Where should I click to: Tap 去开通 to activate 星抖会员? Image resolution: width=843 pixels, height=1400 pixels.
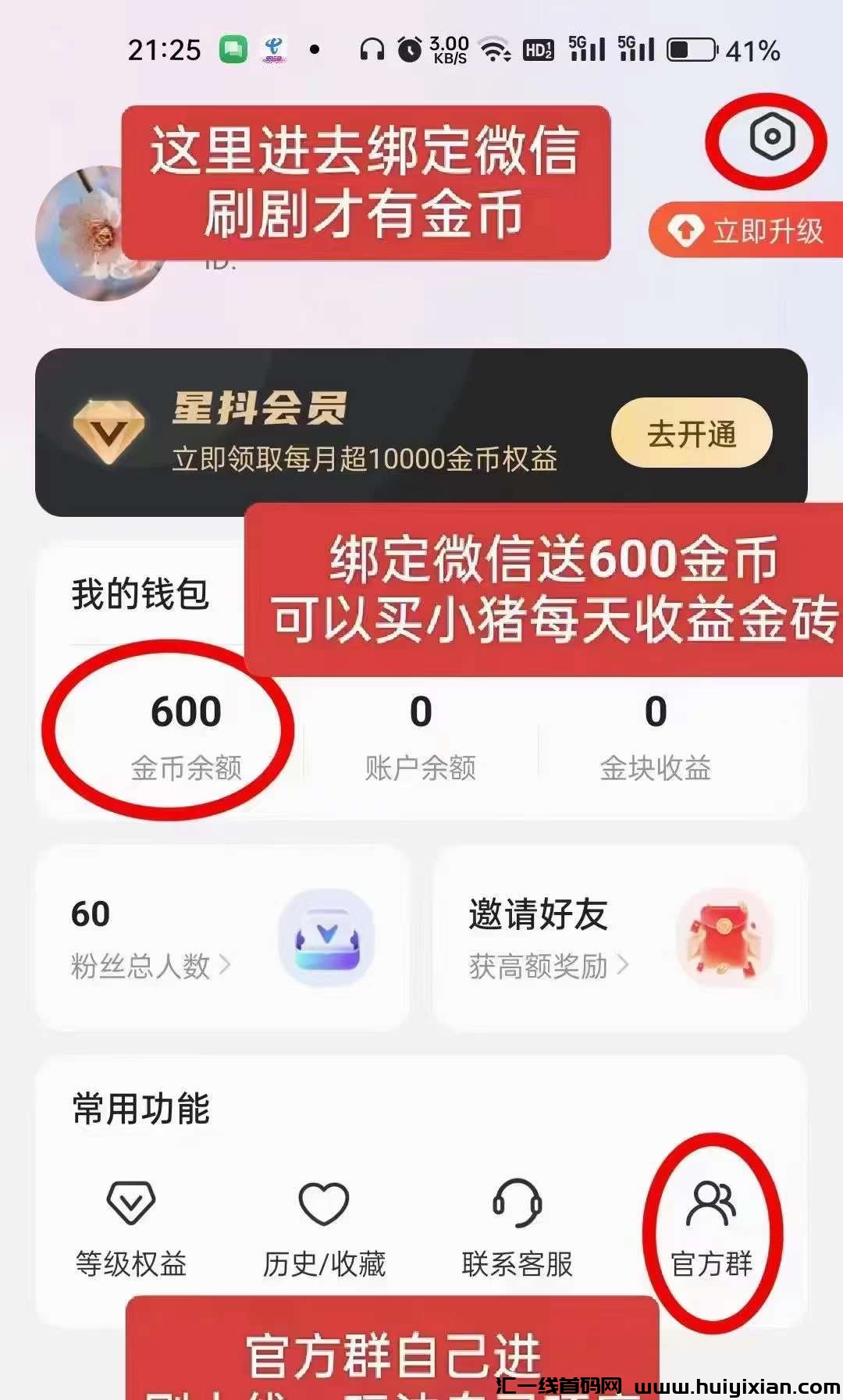pos(692,433)
